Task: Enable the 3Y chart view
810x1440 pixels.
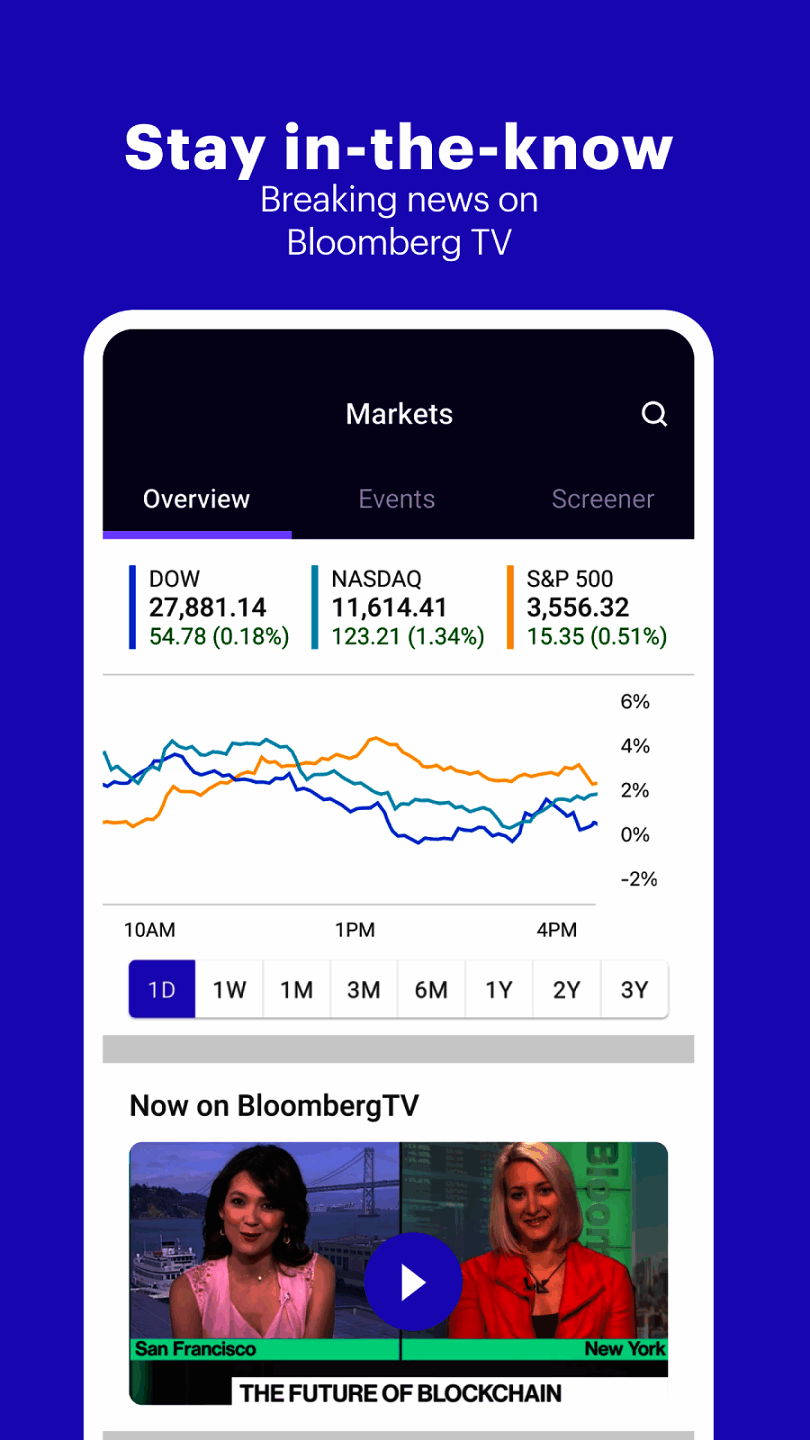Action: click(634, 989)
